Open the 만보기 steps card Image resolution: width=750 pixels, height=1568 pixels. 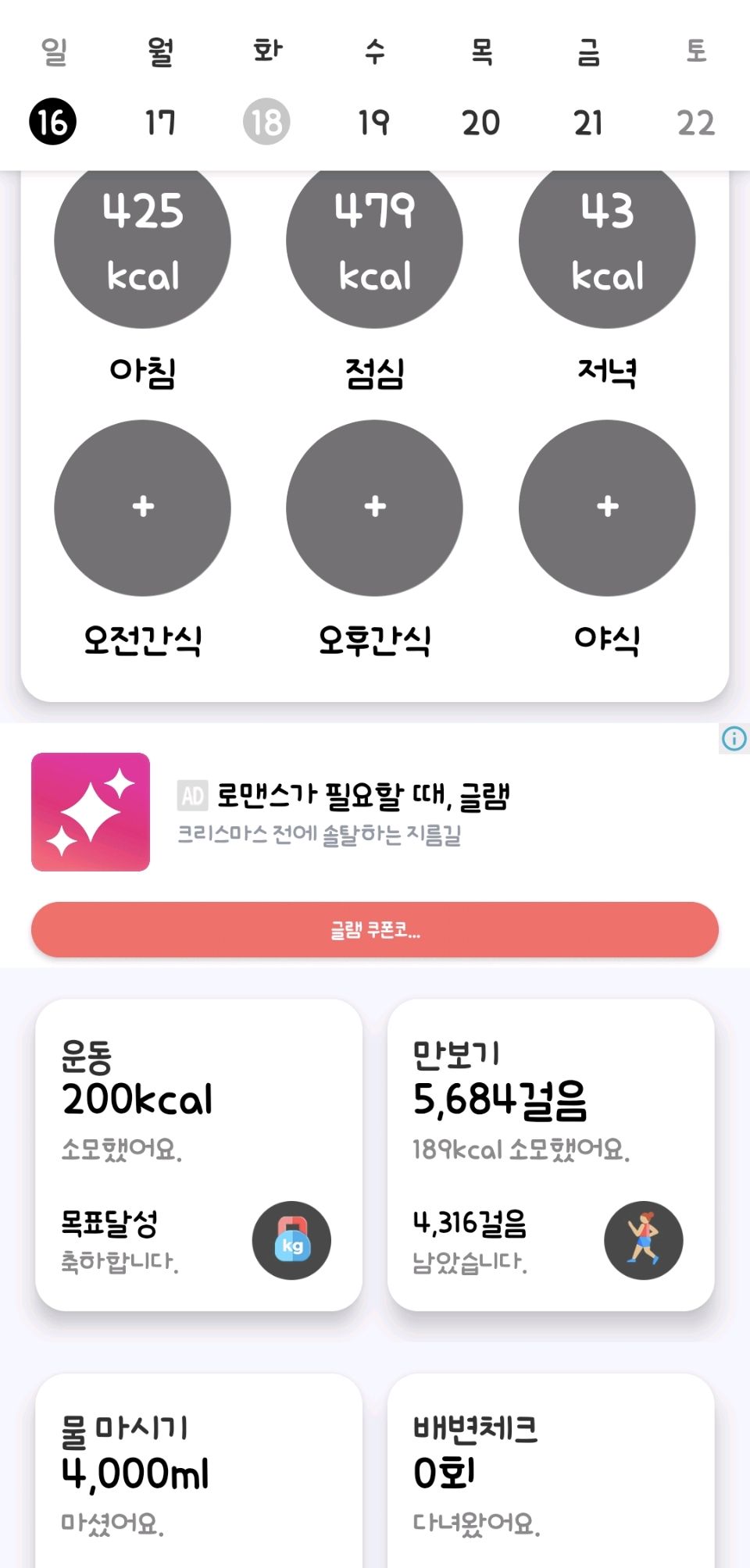(x=551, y=1154)
